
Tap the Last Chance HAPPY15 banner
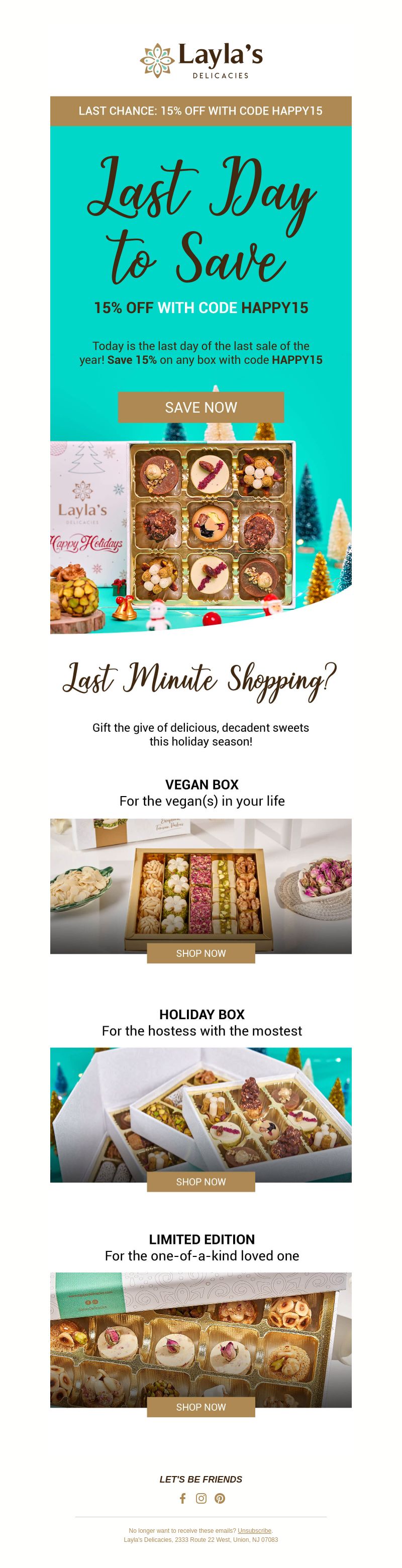(200, 111)
